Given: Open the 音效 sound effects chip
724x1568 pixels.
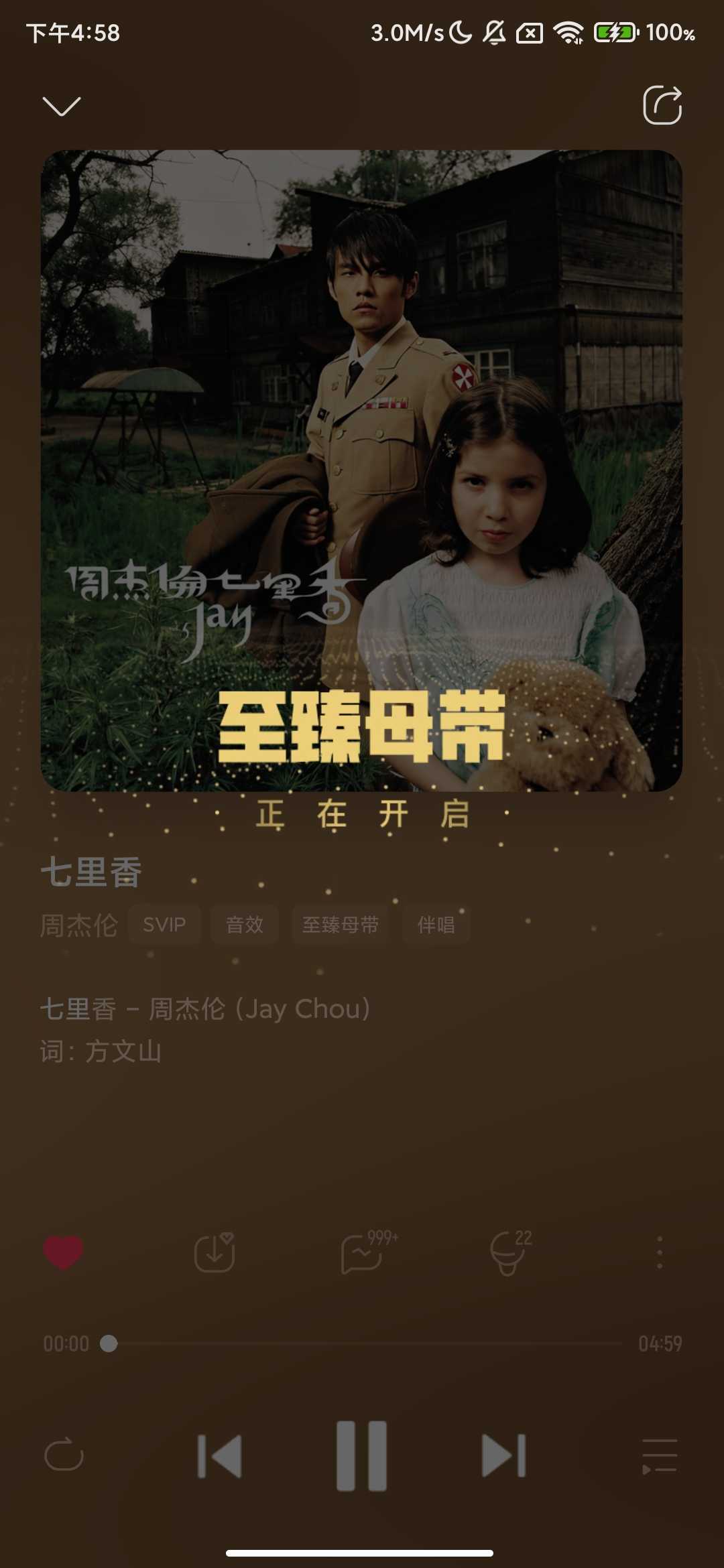Looking at the screenshot, I should tap(245, 925).
